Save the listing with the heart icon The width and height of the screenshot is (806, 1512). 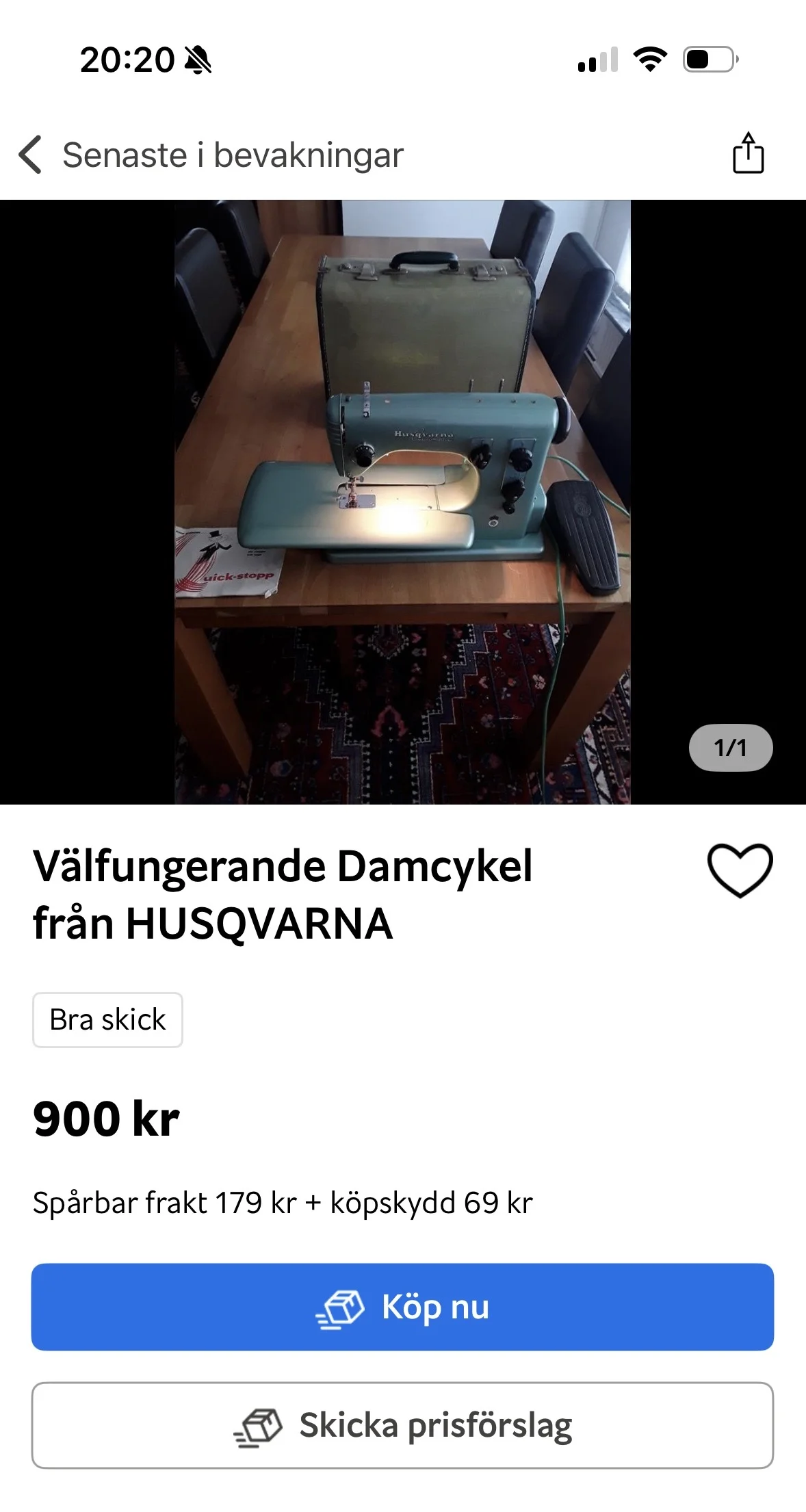740,870
